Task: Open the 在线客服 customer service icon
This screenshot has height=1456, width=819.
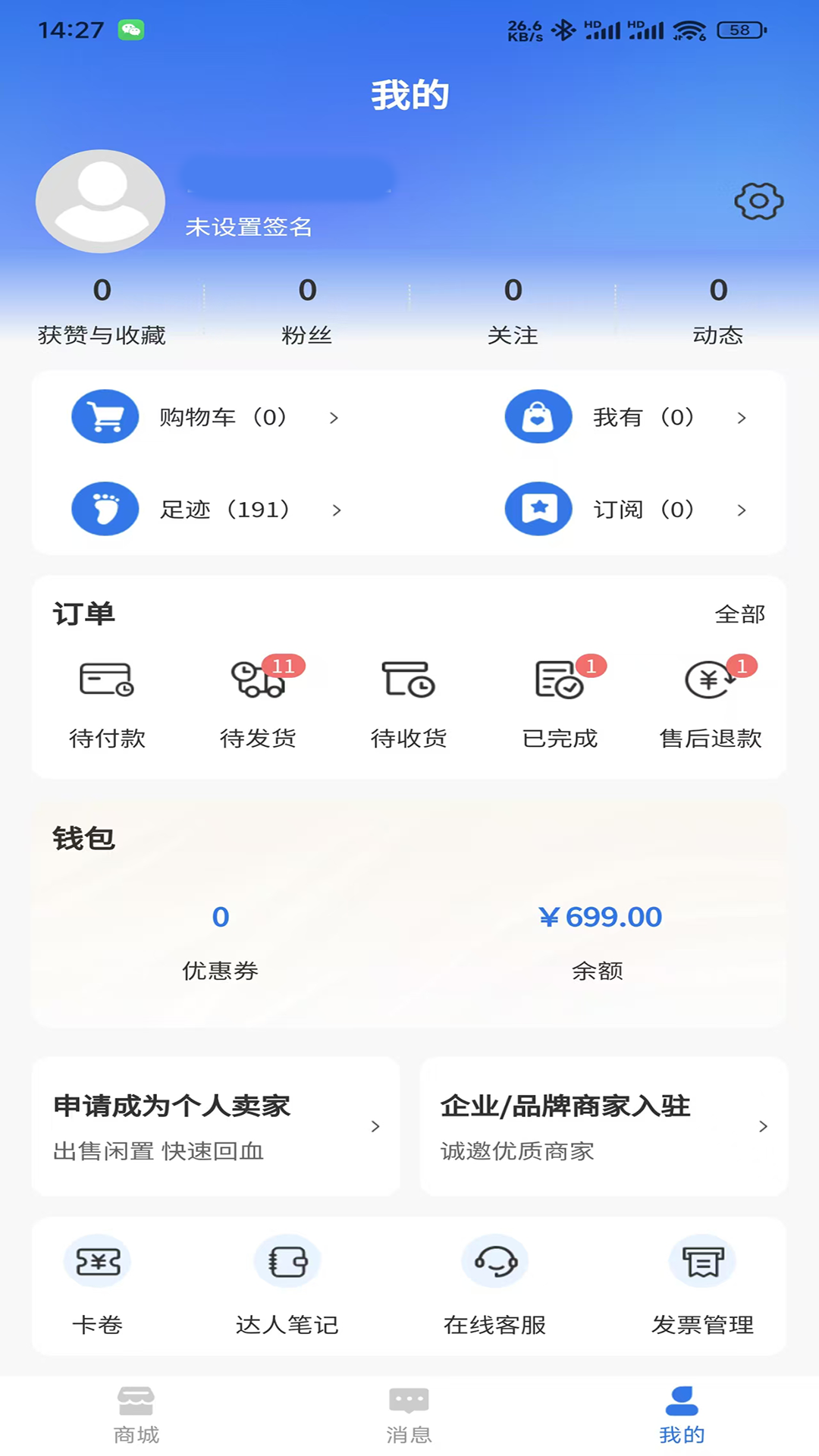Action: (494, 1260)
